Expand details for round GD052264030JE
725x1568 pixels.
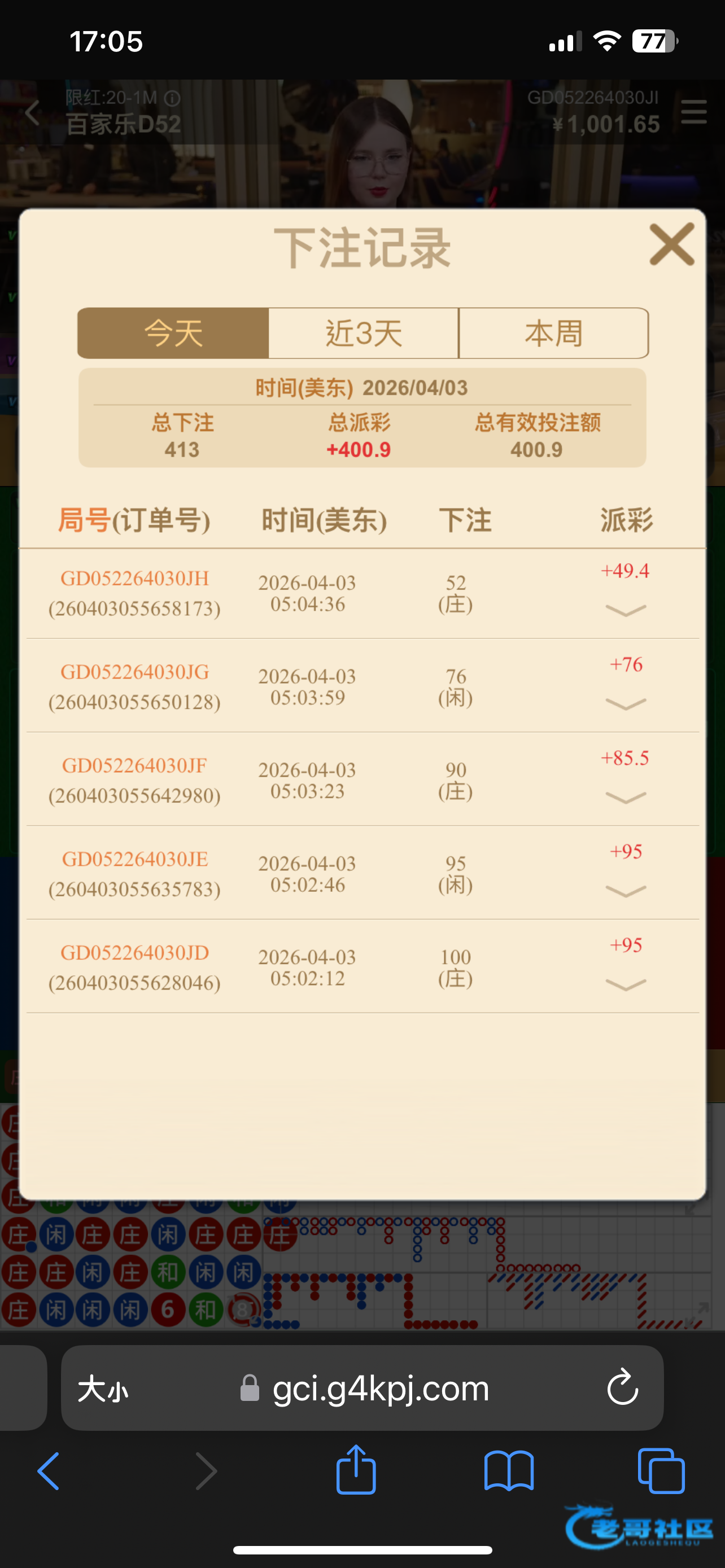(x=625, y=891)
